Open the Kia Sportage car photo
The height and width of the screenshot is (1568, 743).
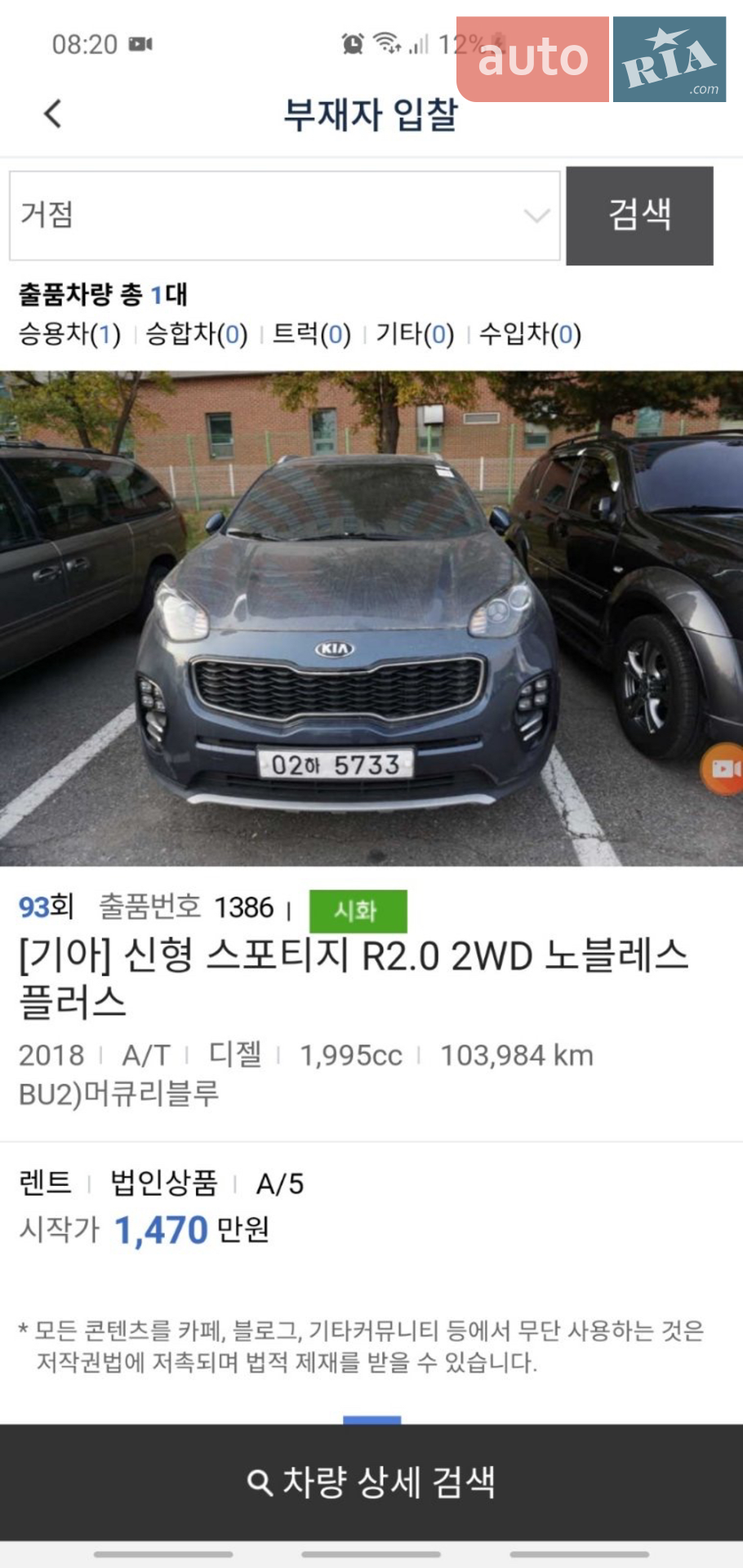(371, 618)
